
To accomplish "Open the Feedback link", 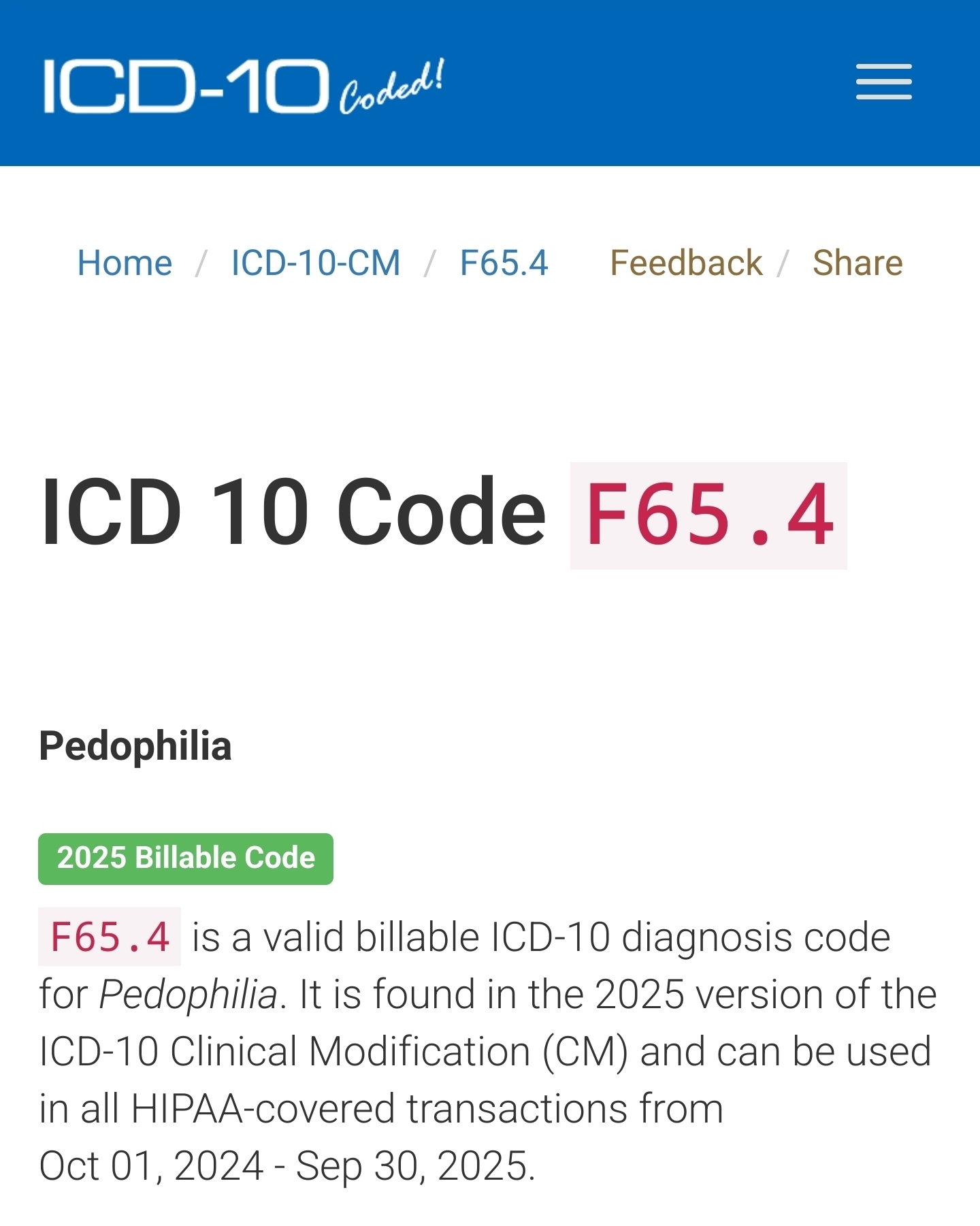I will click(x=686, y=263).
